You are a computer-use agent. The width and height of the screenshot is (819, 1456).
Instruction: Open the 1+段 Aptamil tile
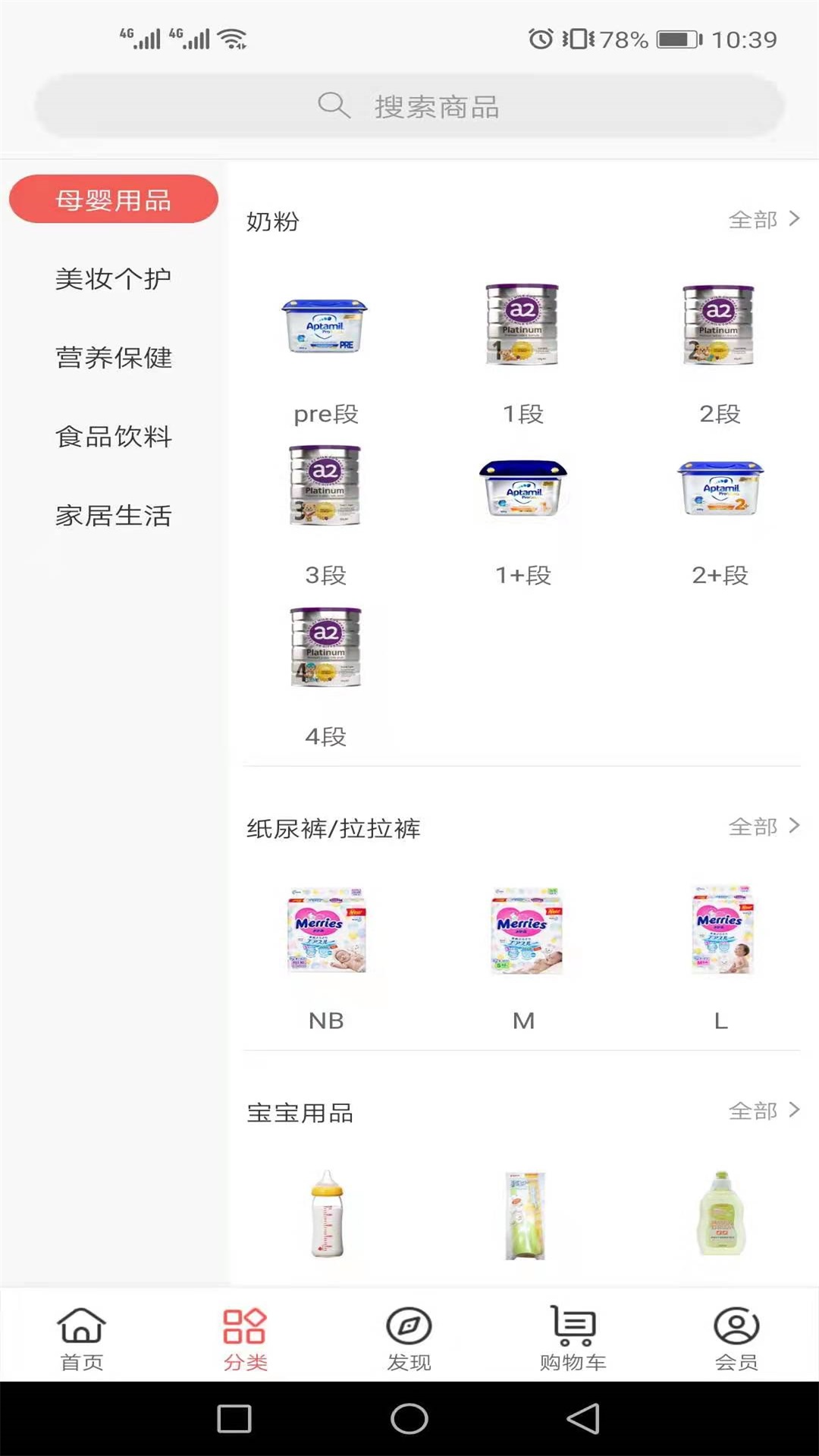tap(523, 512)
